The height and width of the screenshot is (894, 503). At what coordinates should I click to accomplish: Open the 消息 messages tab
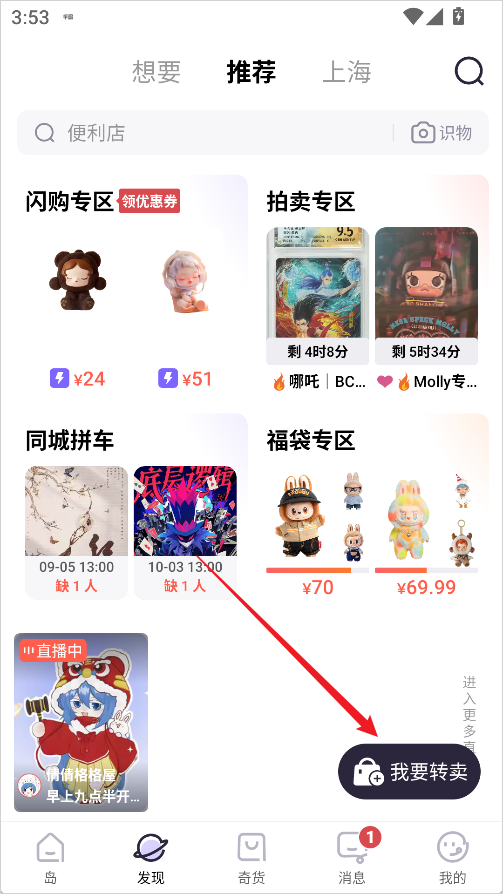[352, 858]
